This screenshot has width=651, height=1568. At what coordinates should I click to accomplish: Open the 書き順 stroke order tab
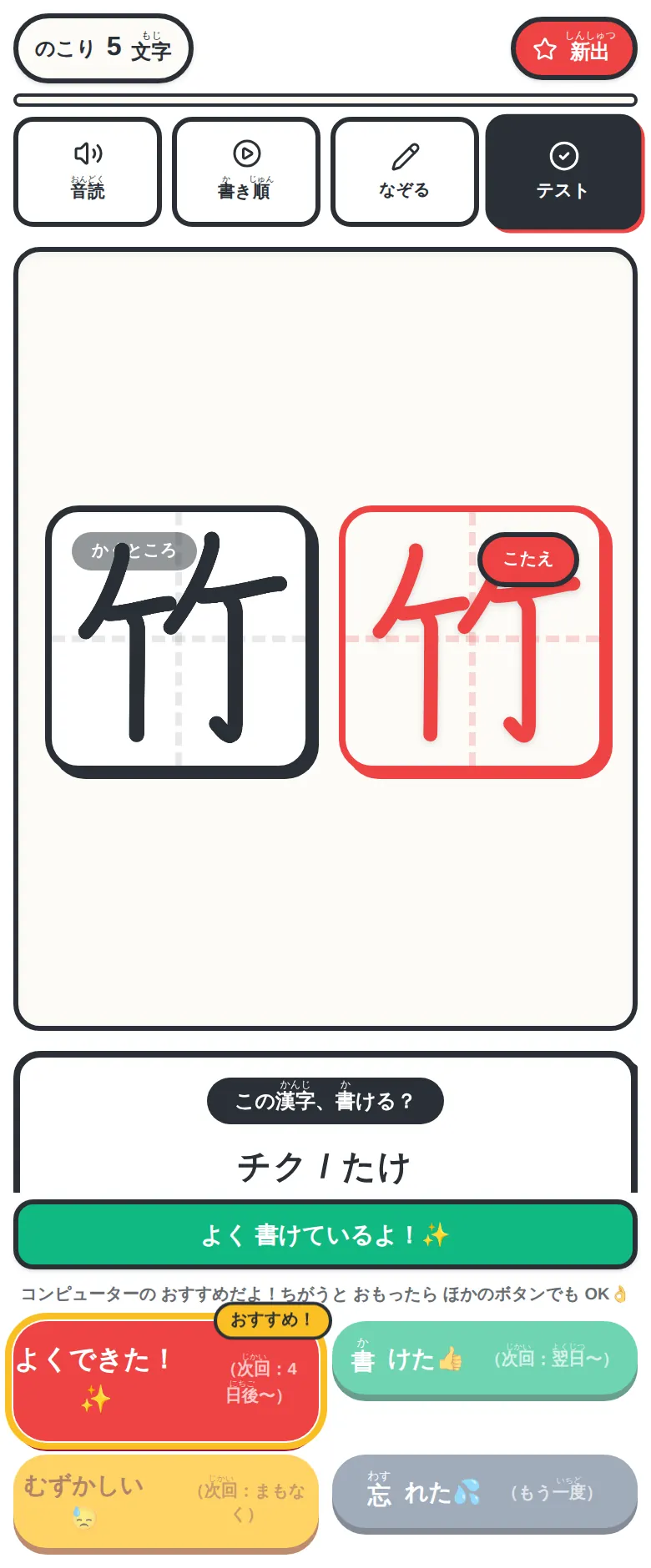pos(246,172)
